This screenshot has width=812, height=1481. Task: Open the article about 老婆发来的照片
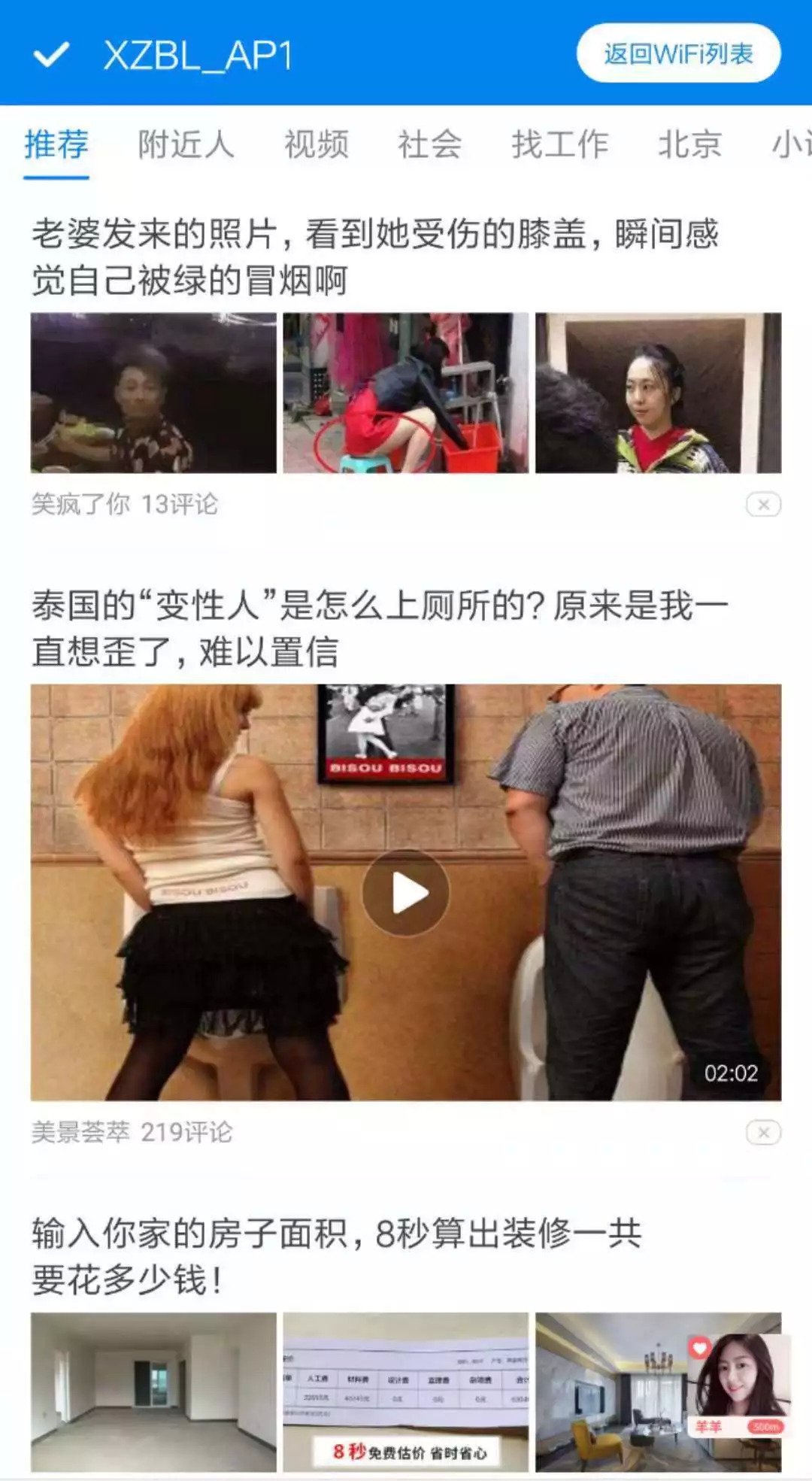click(x=374, y=256)
